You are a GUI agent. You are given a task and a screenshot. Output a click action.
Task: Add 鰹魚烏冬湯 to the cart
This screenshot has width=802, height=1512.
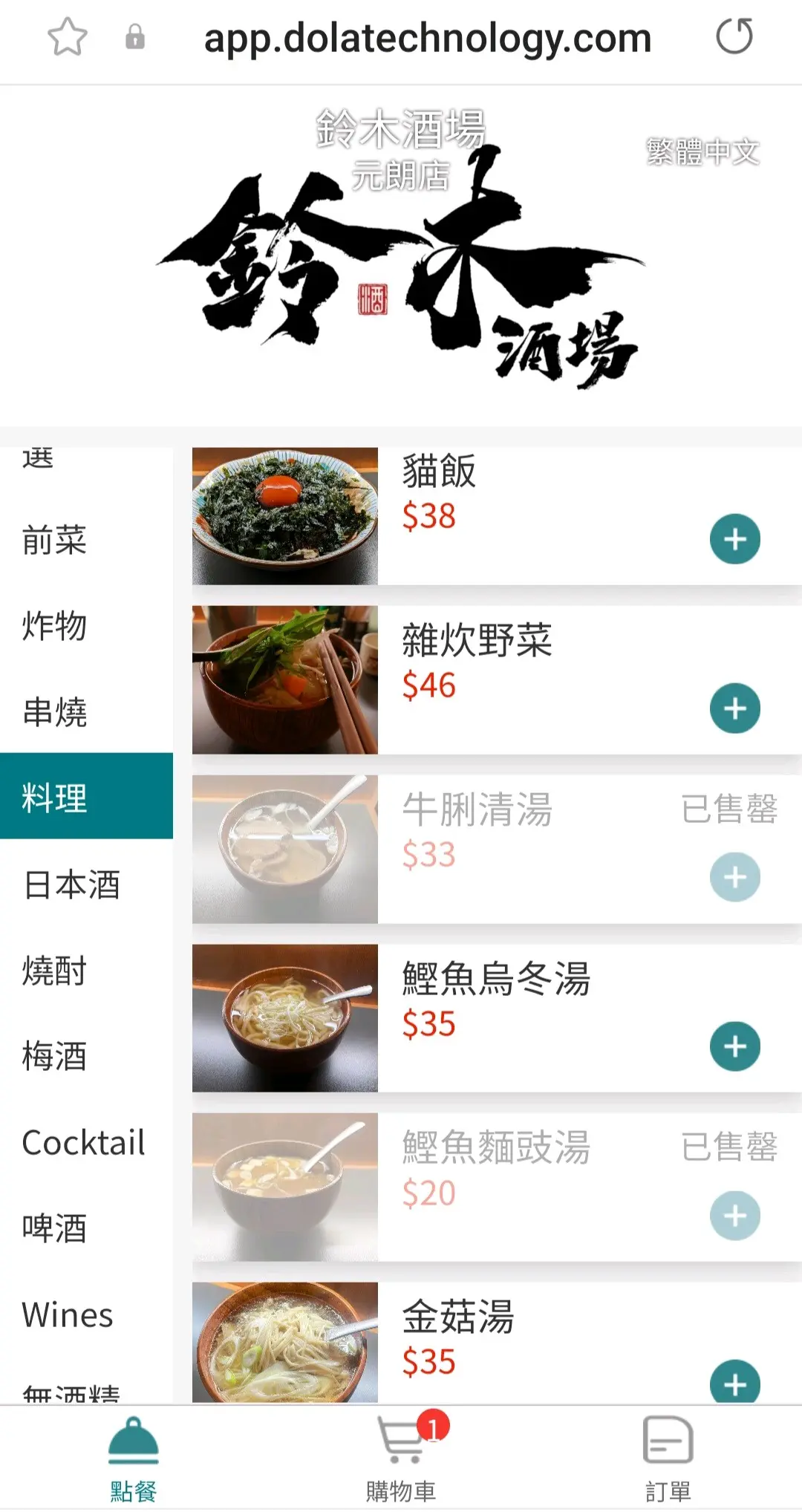tap(734, 1047)
